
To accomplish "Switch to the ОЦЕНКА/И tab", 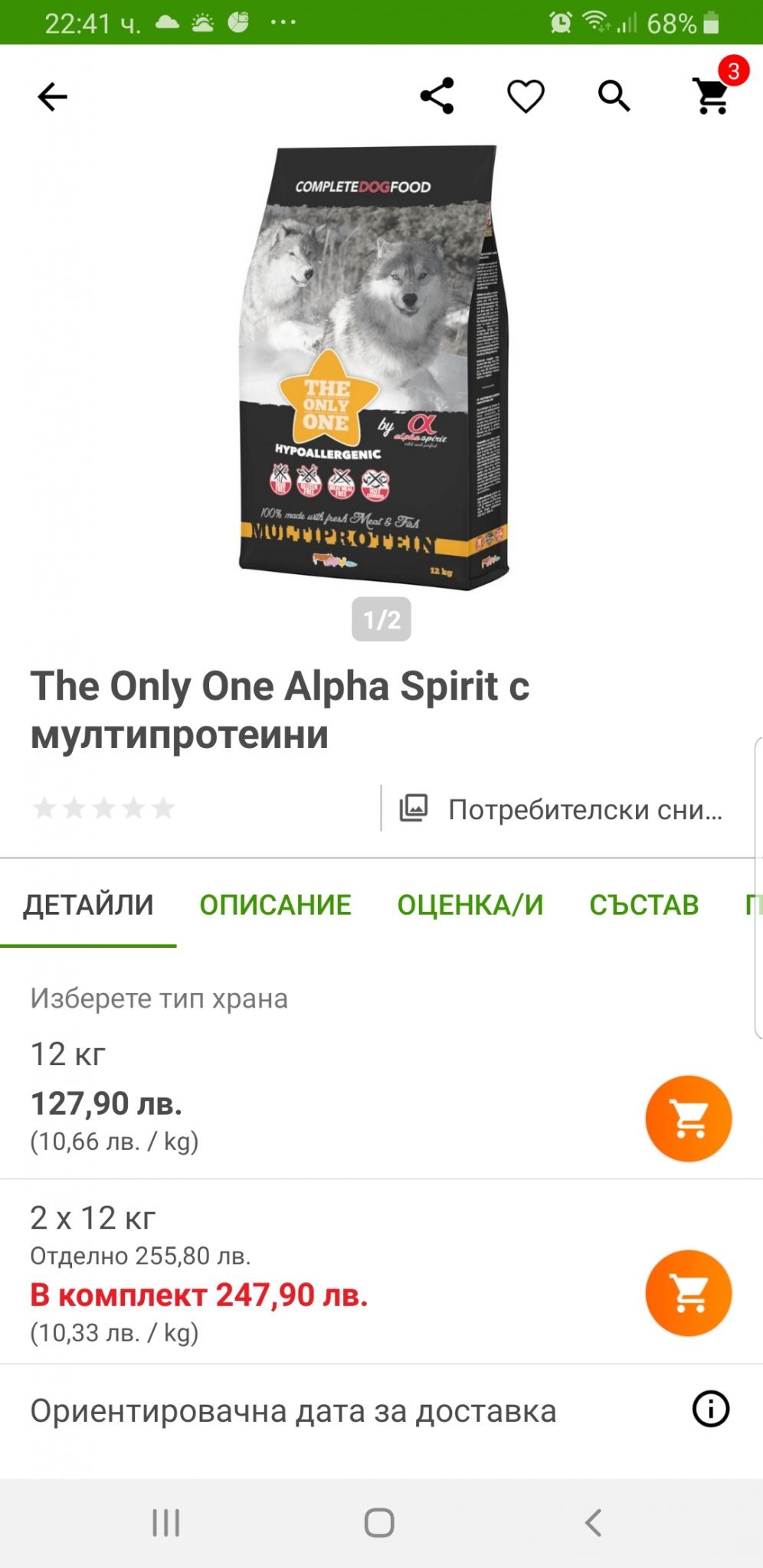I will (x=470, y=905).
